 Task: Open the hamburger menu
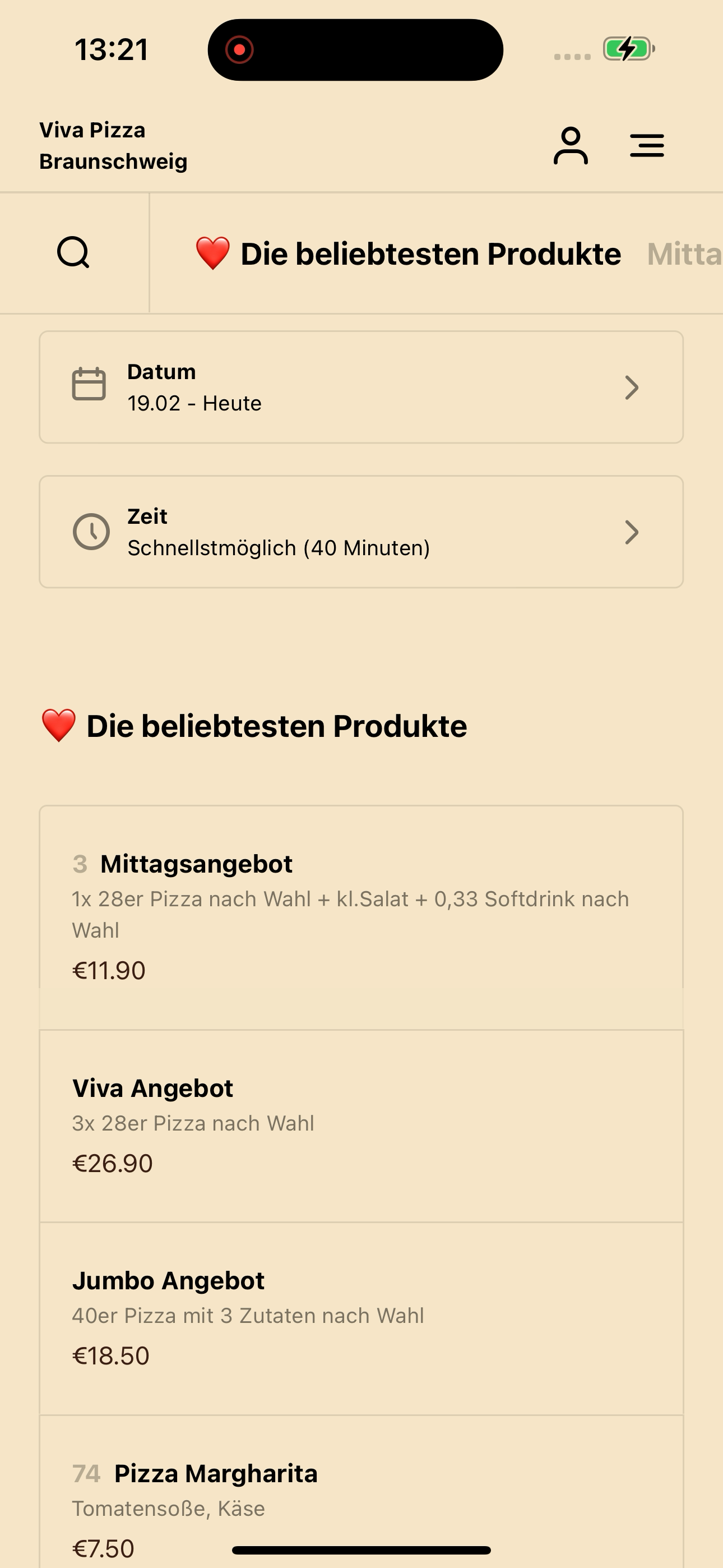[646, 145]
